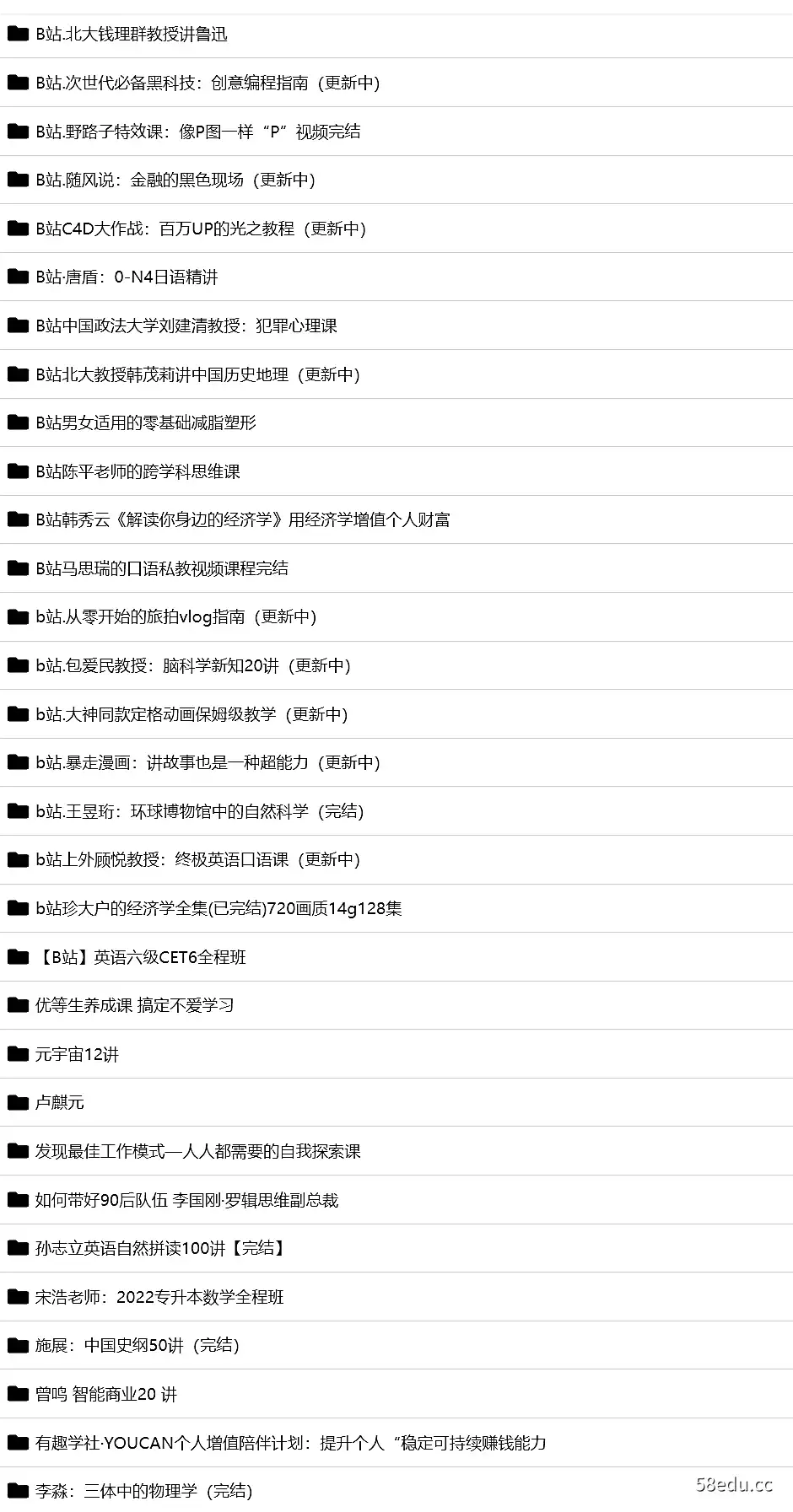This screenshot has width=793, height=1512.
Task: Open the 马思瑞的口语私教 folder
Action: tap(162, 568)
